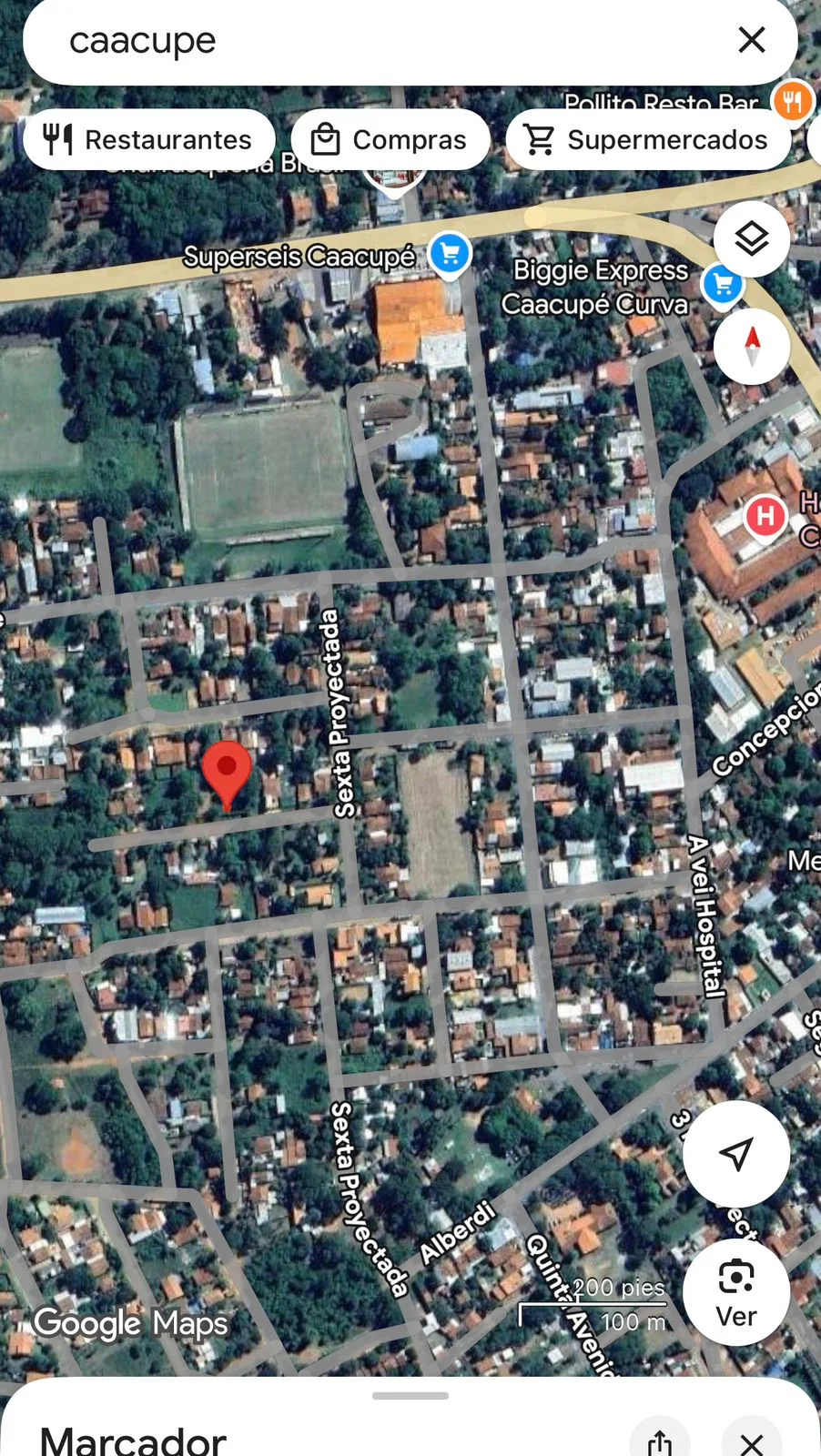This screenshot has height=1456, width=821.
Task: Open Superseis Caacupé place marker
Action: [450, 253]
